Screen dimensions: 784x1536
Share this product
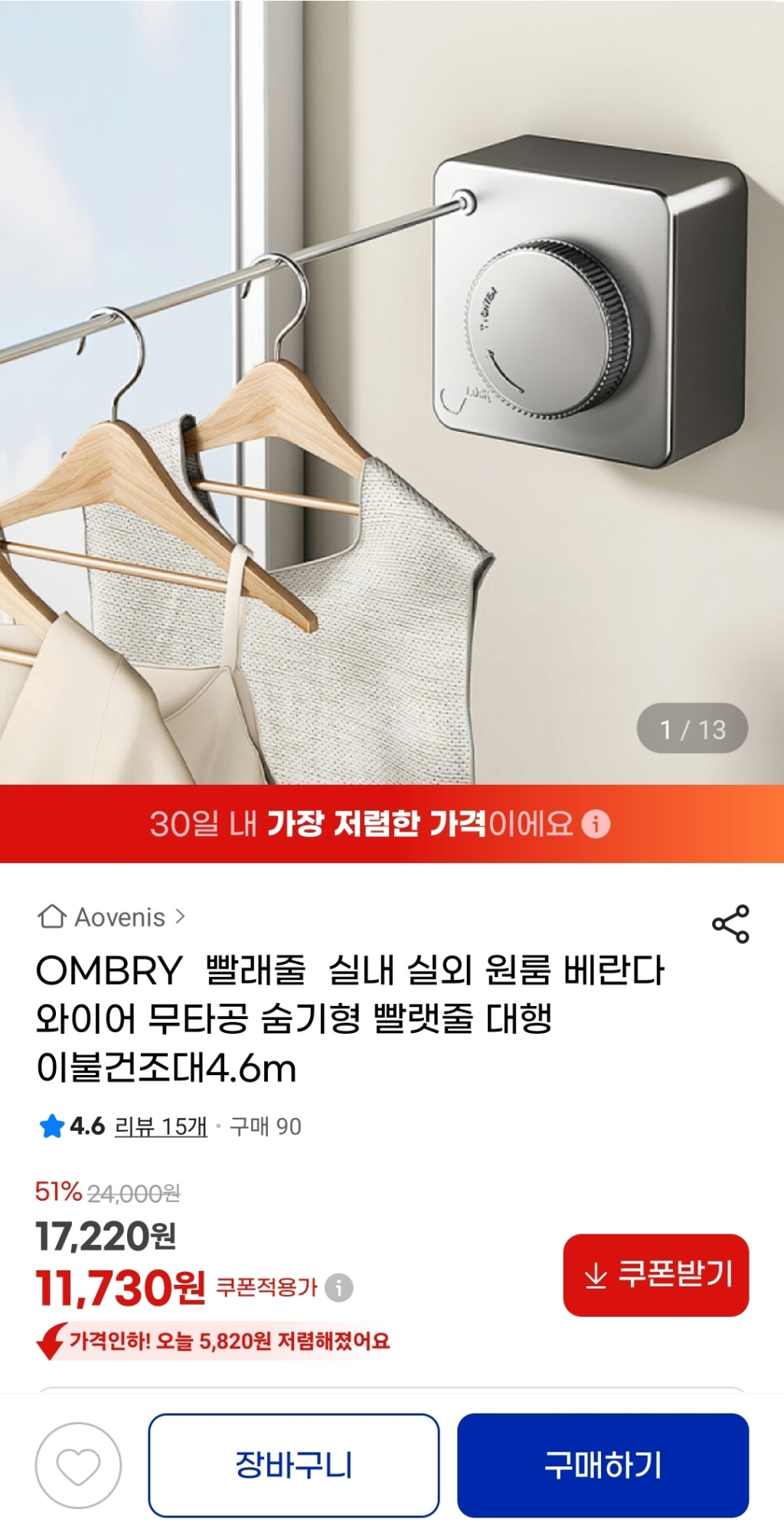[730, 923]
